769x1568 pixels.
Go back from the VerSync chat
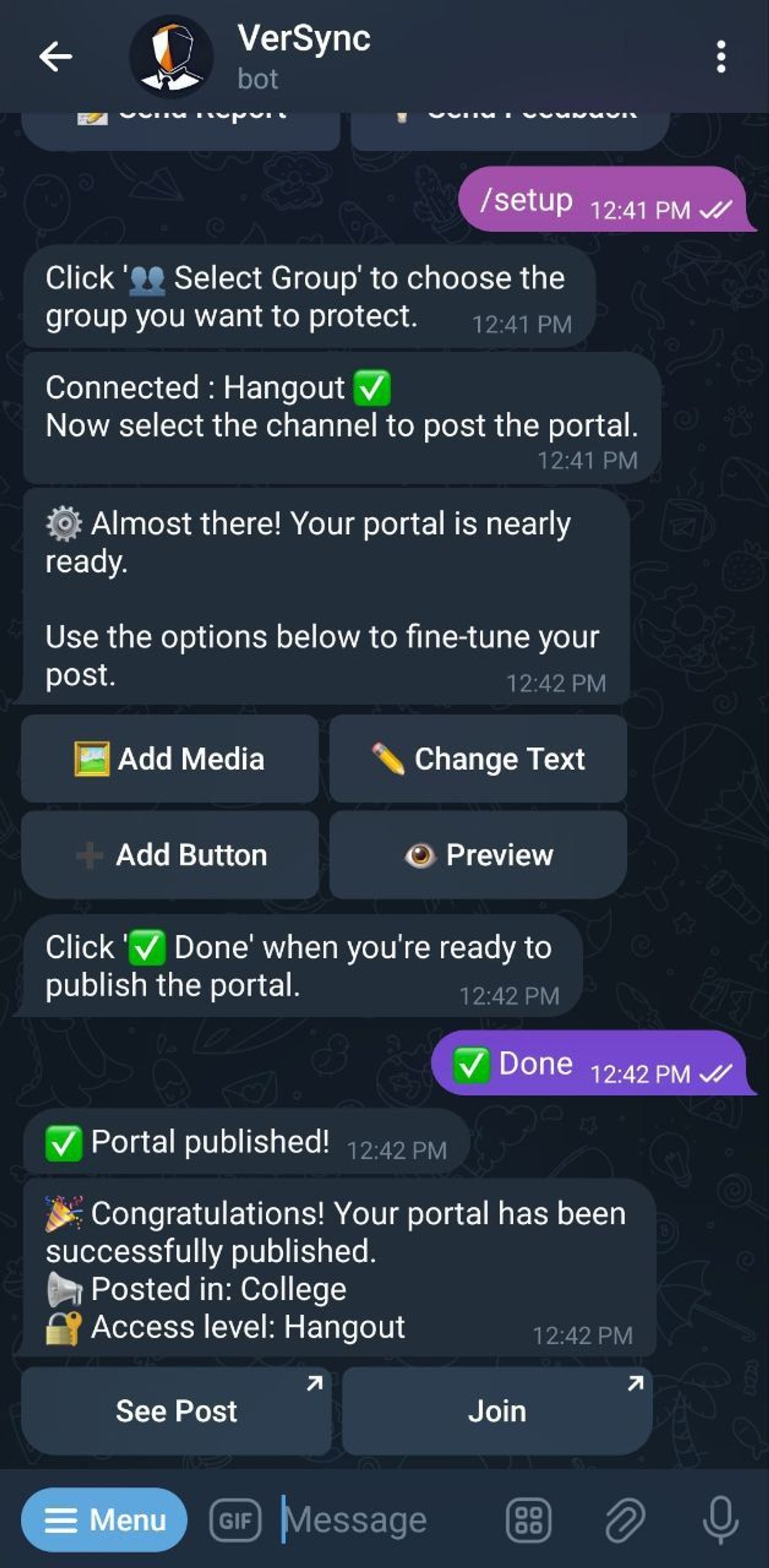click(55, 57)
